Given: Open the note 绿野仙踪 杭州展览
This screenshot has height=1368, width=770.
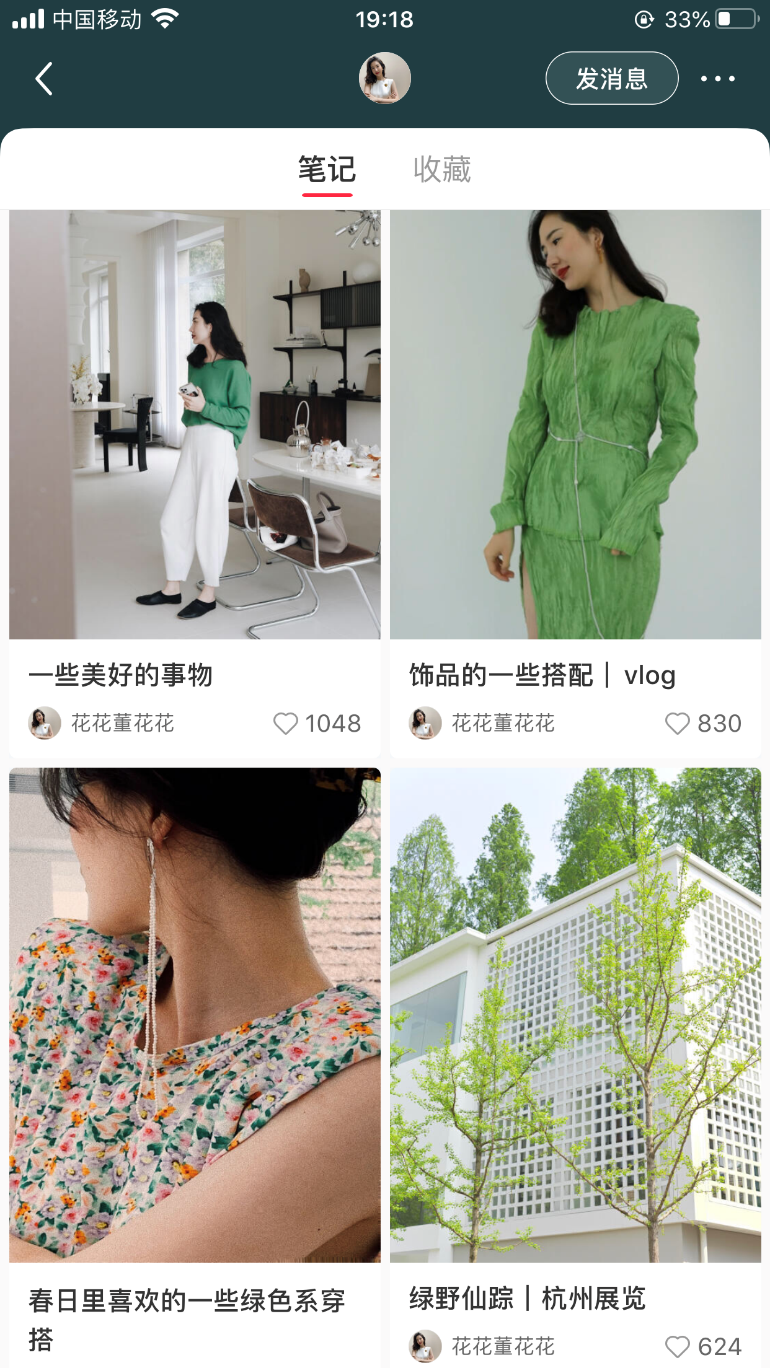Looking at the screenshot, I should [575, 1014].
